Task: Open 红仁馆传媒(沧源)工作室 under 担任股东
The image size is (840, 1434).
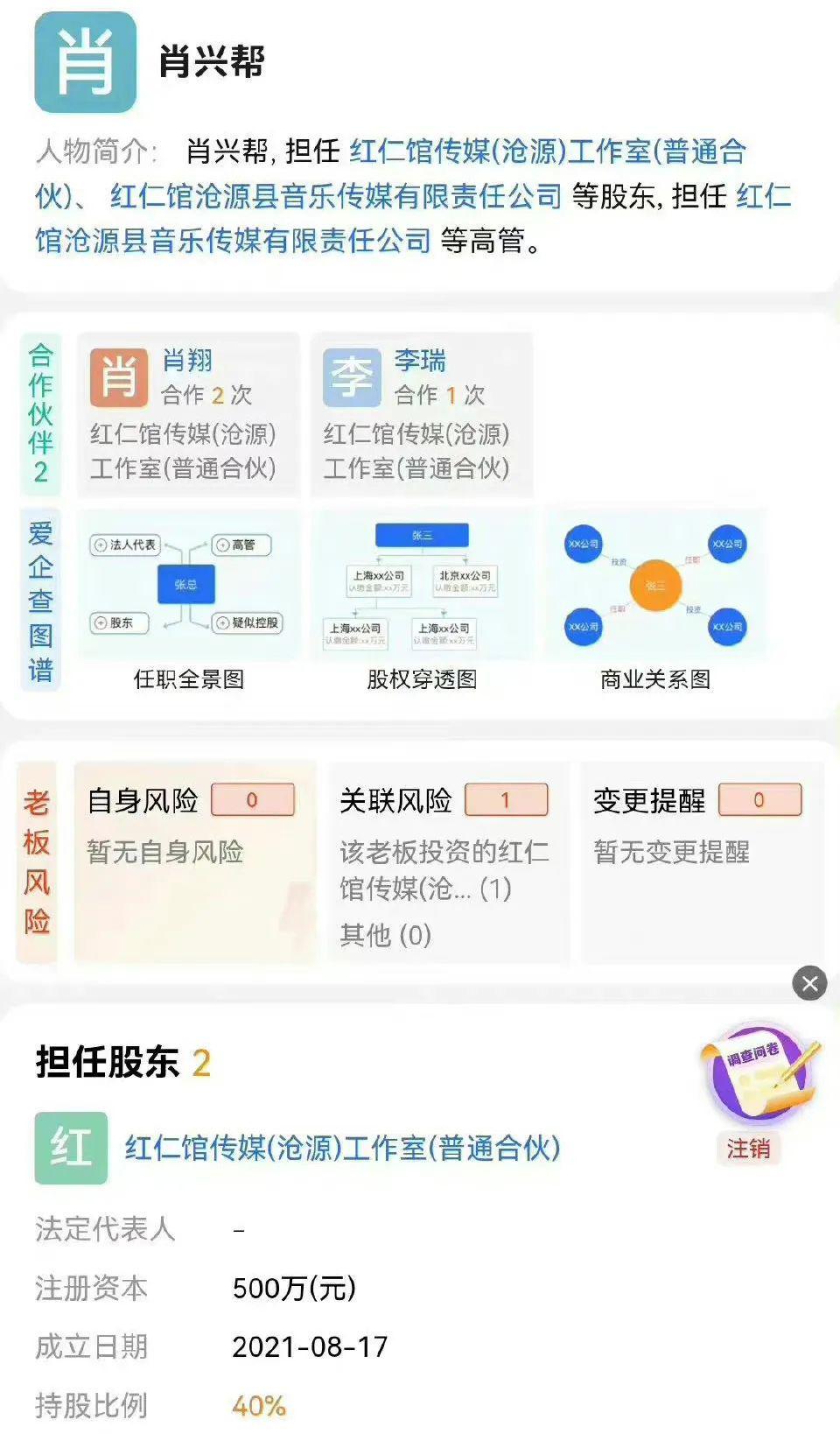Action: coord(342,1148)
